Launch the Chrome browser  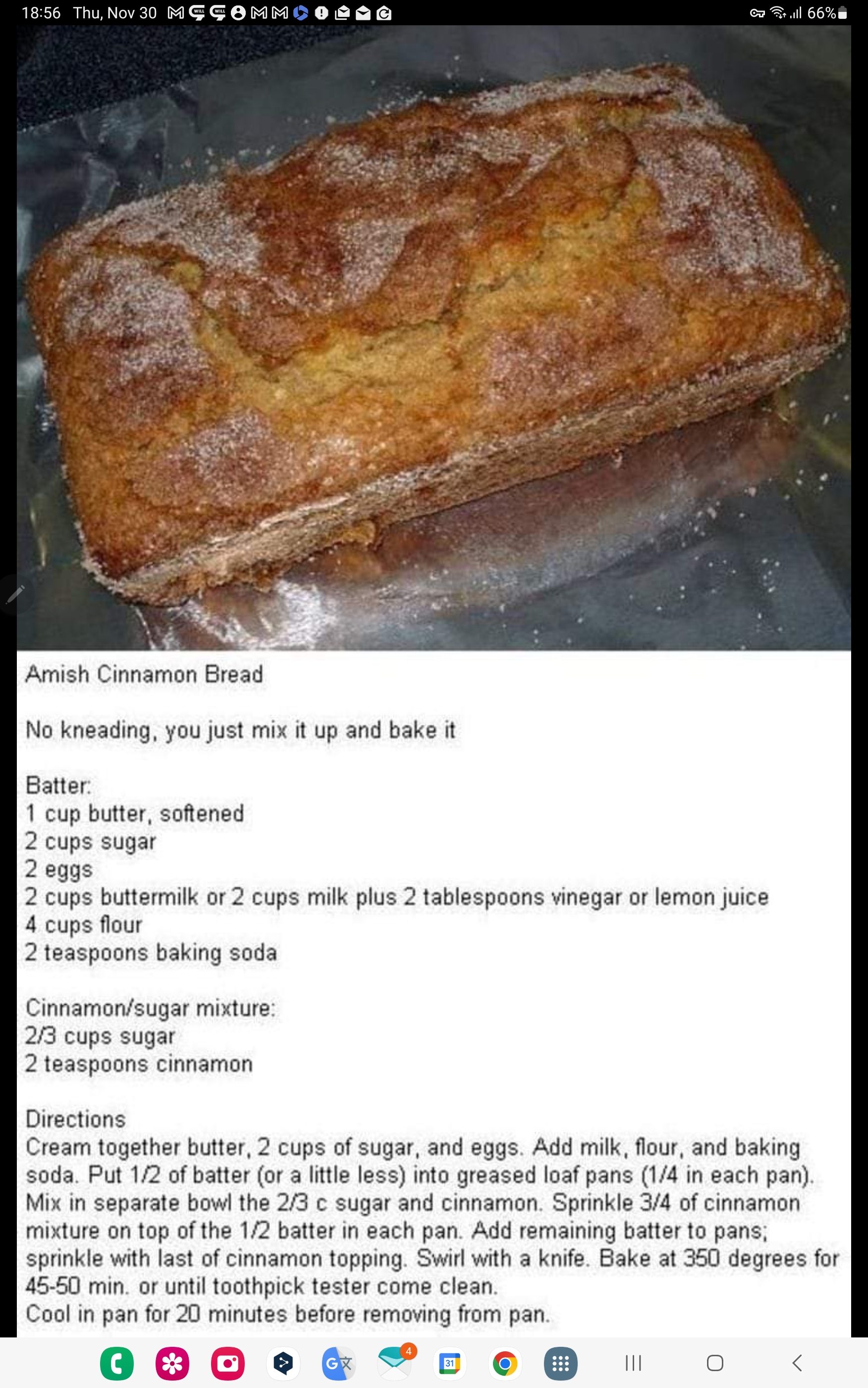(505, 1363)
